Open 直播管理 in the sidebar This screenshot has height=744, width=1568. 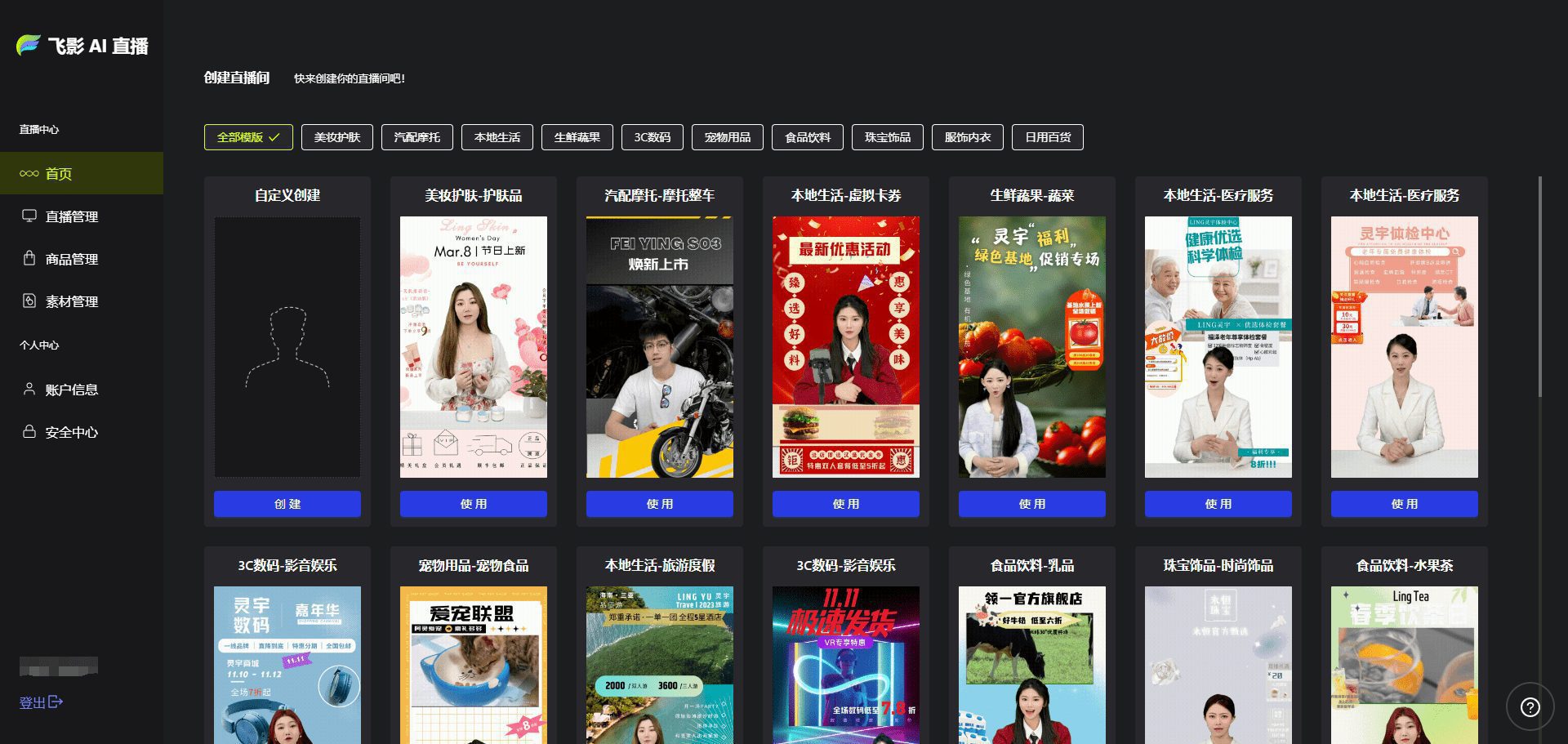(x=71, y=216)
